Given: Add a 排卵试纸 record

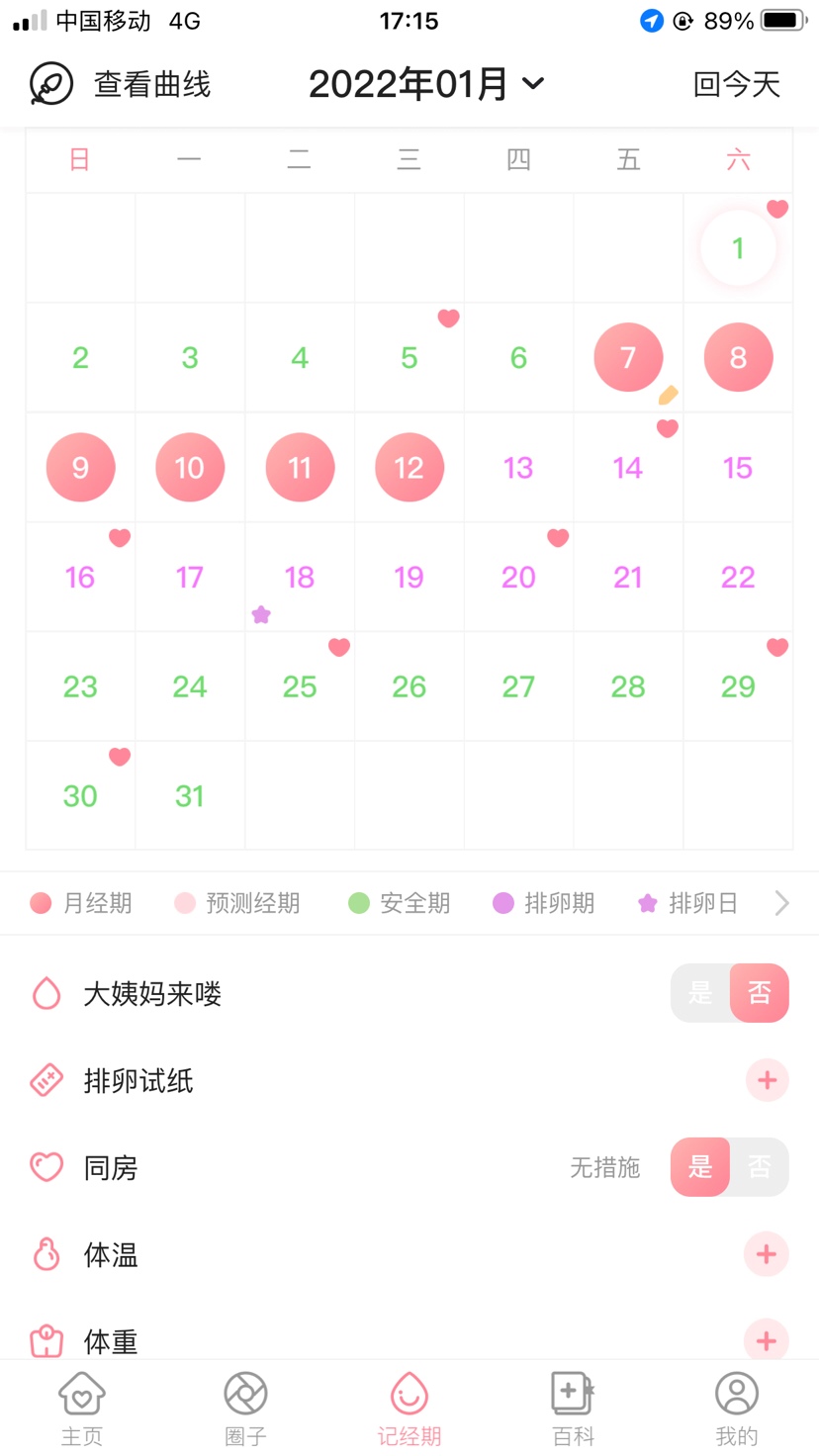Looking at the screenshot, I should pyautogui.click(x=767, y=1080).
